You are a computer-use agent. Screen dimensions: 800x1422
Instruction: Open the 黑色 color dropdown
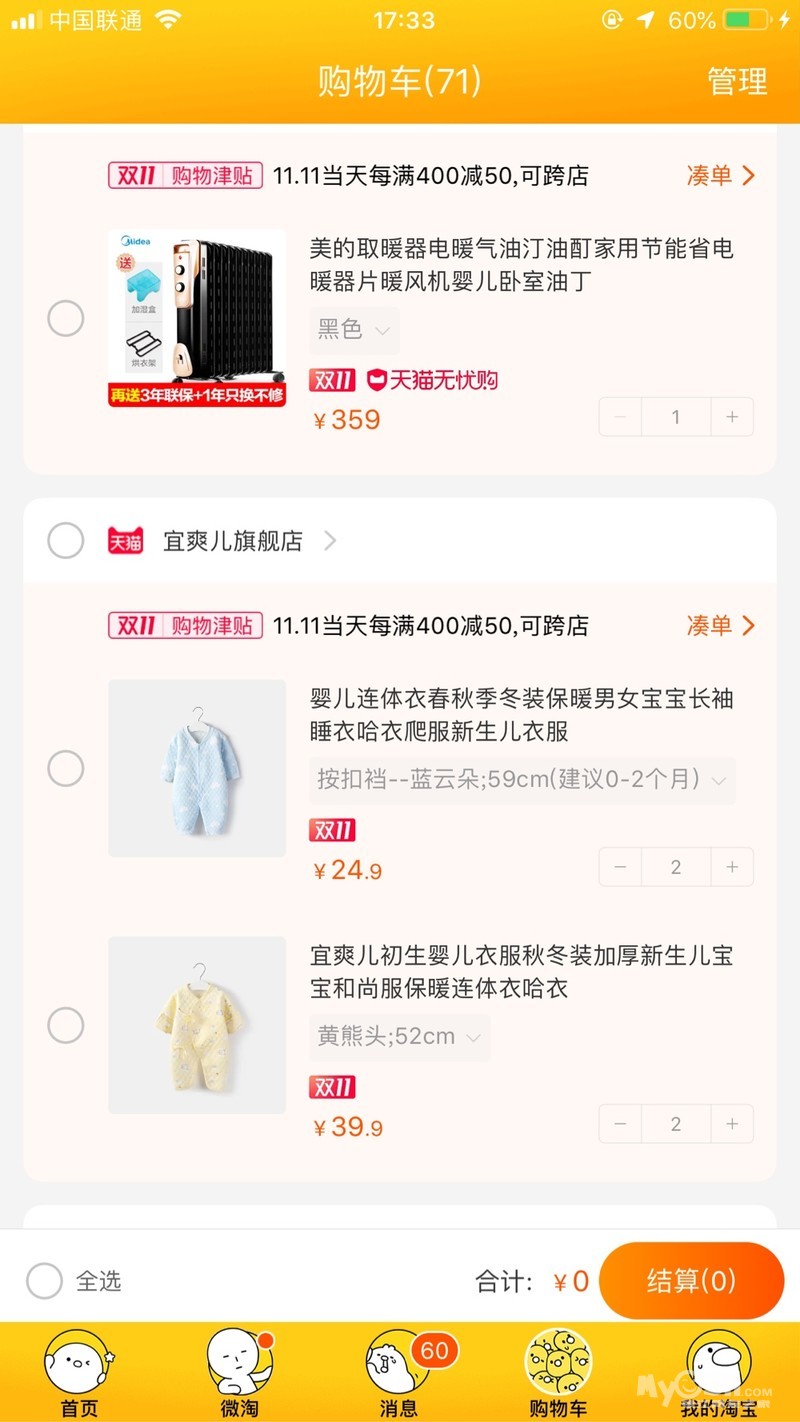click(354, 330)
